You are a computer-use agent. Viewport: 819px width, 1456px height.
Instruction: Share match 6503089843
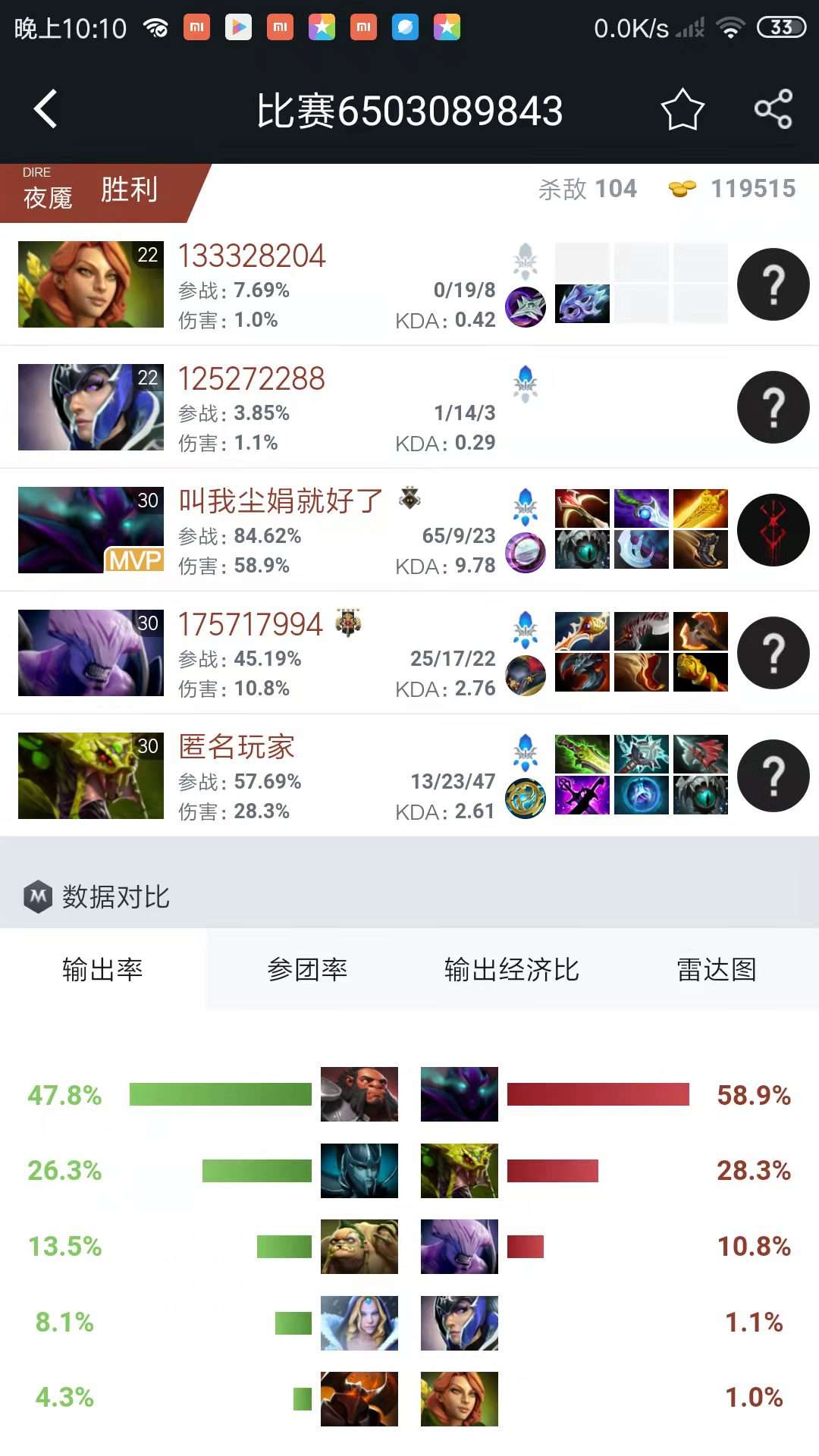point(773,110)
